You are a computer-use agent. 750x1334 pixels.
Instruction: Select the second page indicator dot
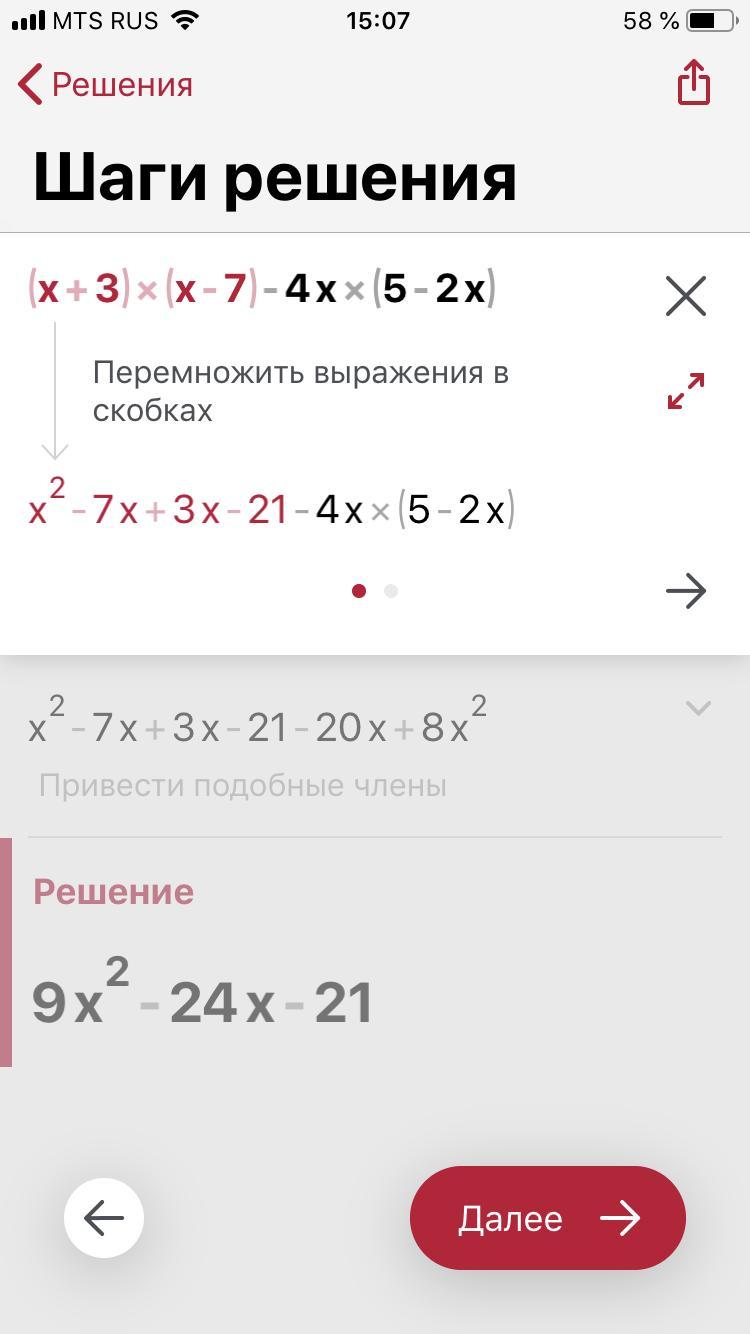391,591
